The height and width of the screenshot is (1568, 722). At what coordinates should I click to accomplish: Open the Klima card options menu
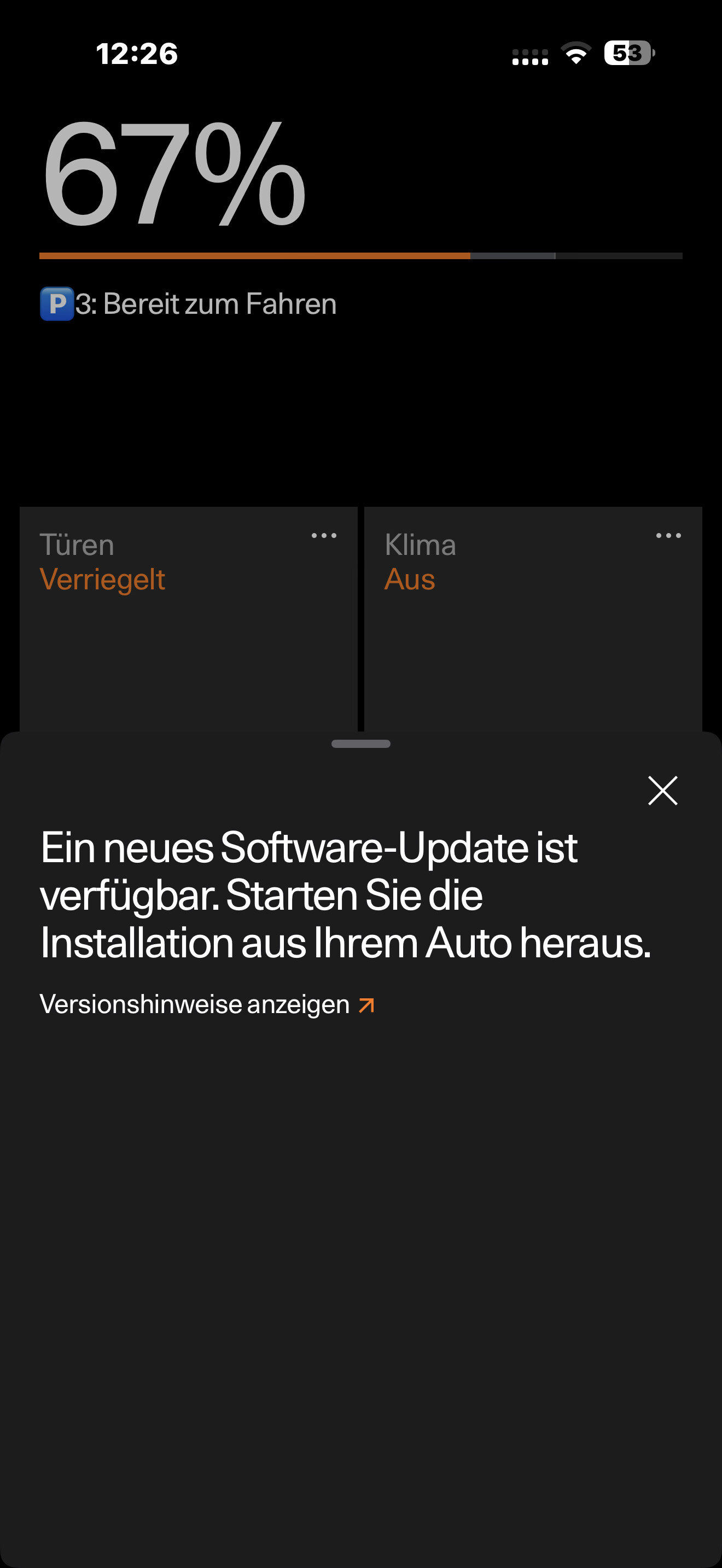668,536
